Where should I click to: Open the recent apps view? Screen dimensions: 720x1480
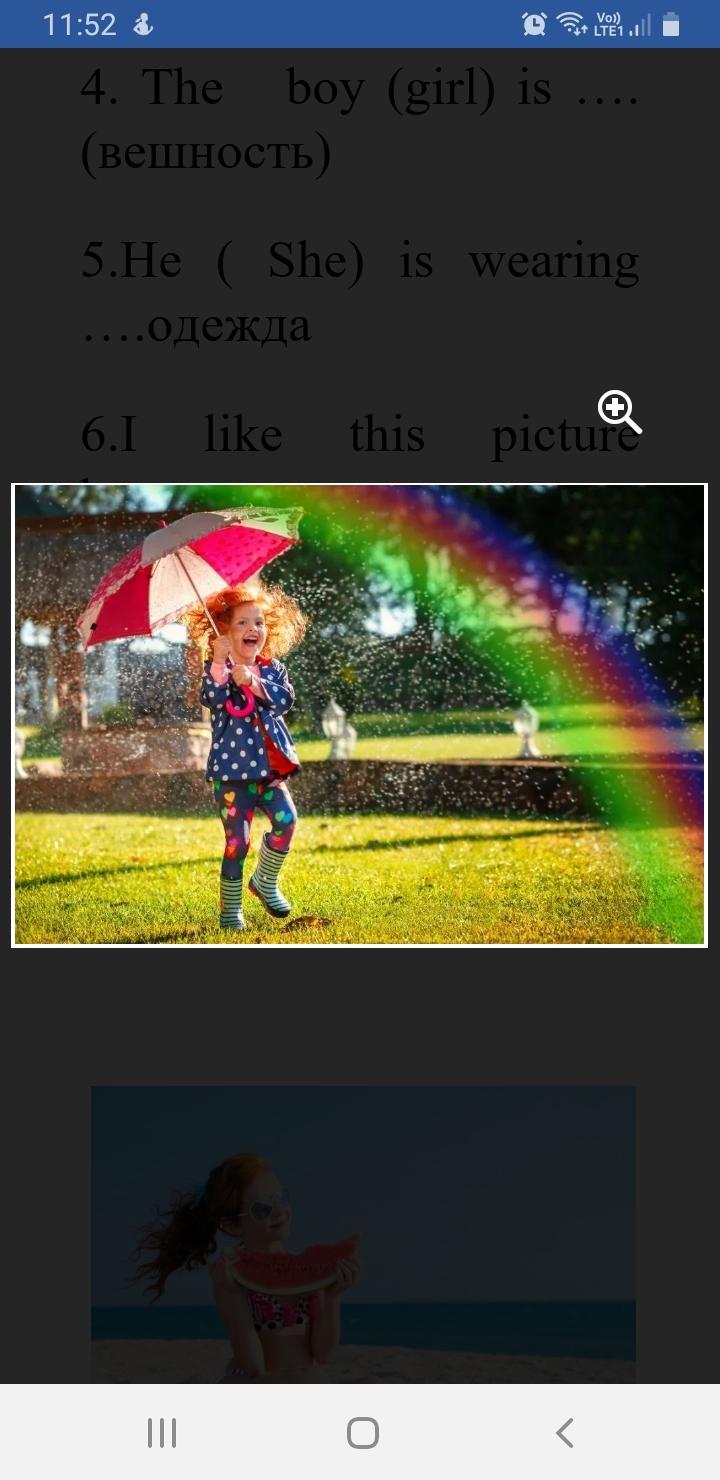point(162,1433)
